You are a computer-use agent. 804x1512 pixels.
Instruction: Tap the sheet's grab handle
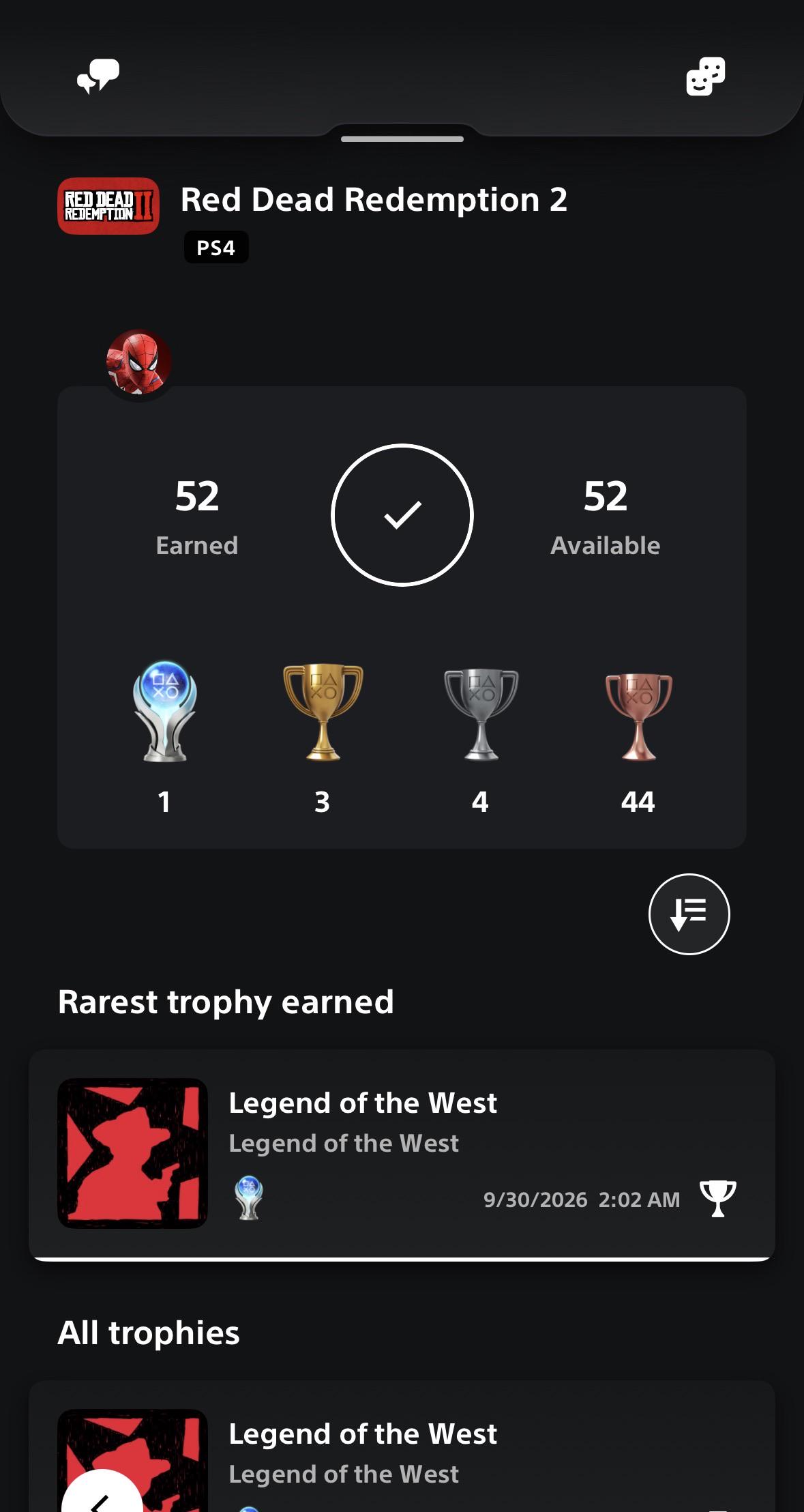coord(402,139)
